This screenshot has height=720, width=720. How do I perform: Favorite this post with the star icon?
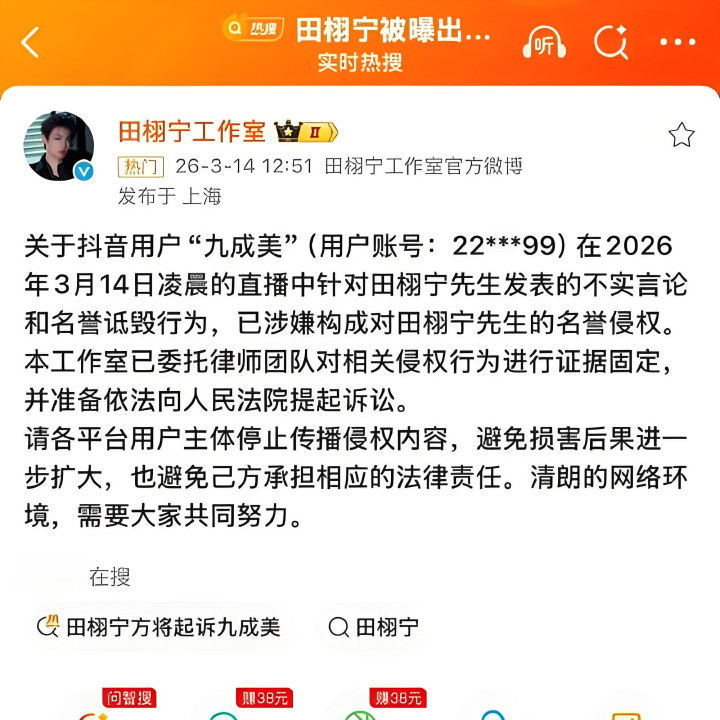point(681,135)
